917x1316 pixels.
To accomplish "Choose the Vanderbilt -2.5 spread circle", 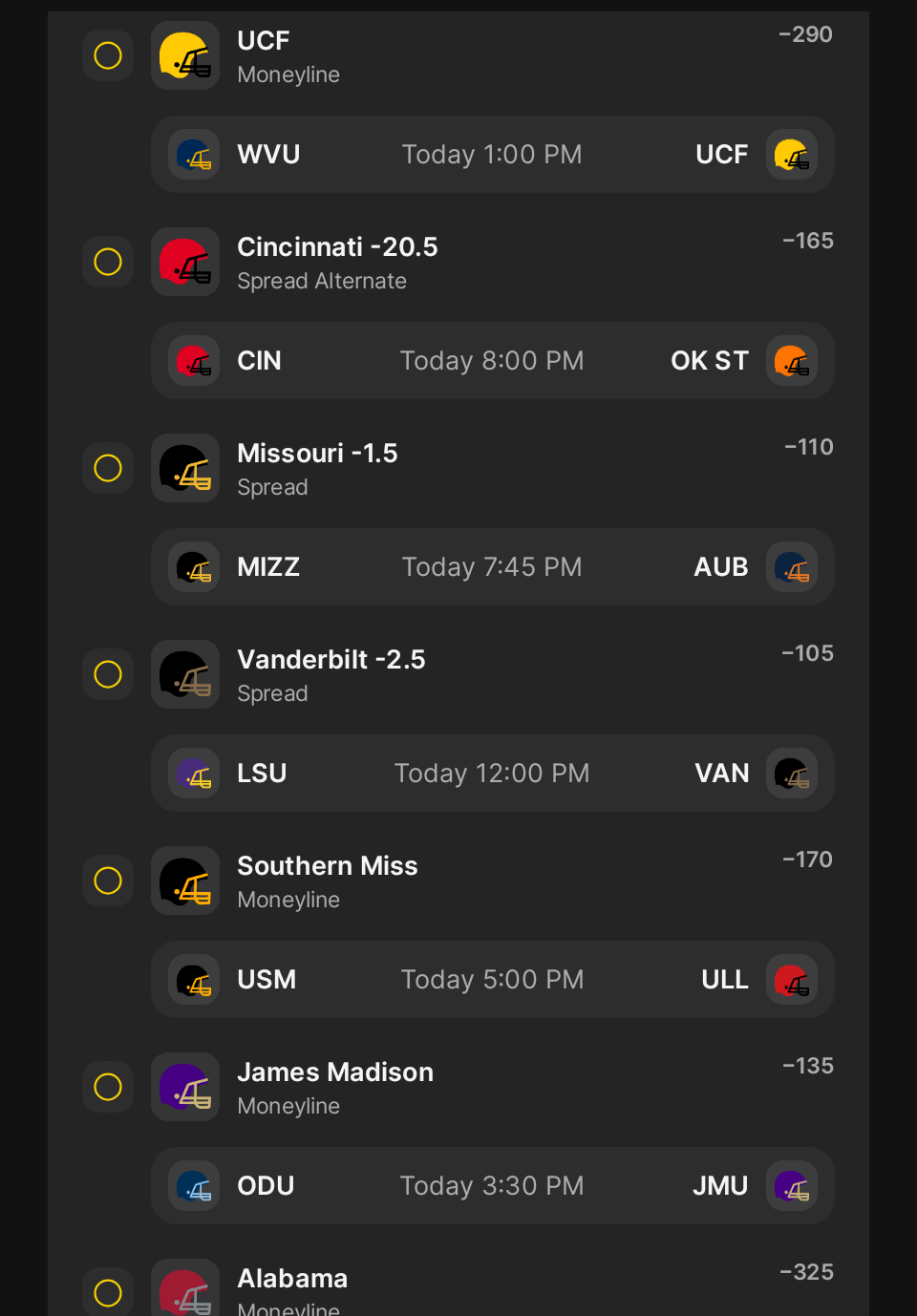I will coord(108,674).
